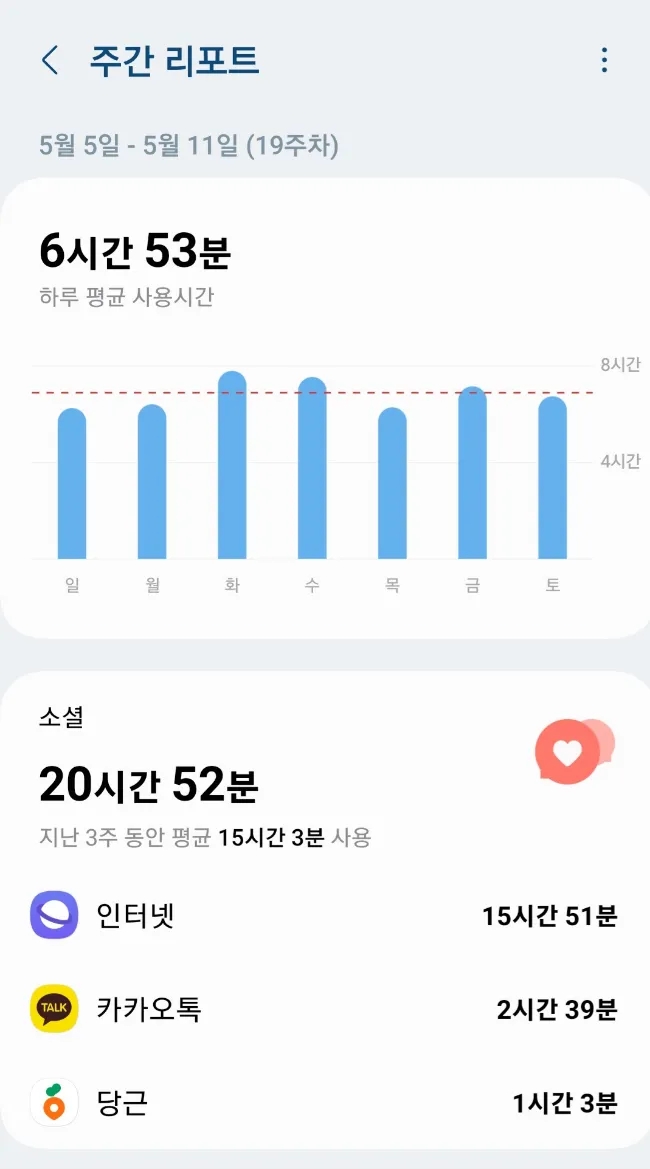Select the 금 bar in usage chart
The width and height of the screenshot is (650, 1169).
472,473
